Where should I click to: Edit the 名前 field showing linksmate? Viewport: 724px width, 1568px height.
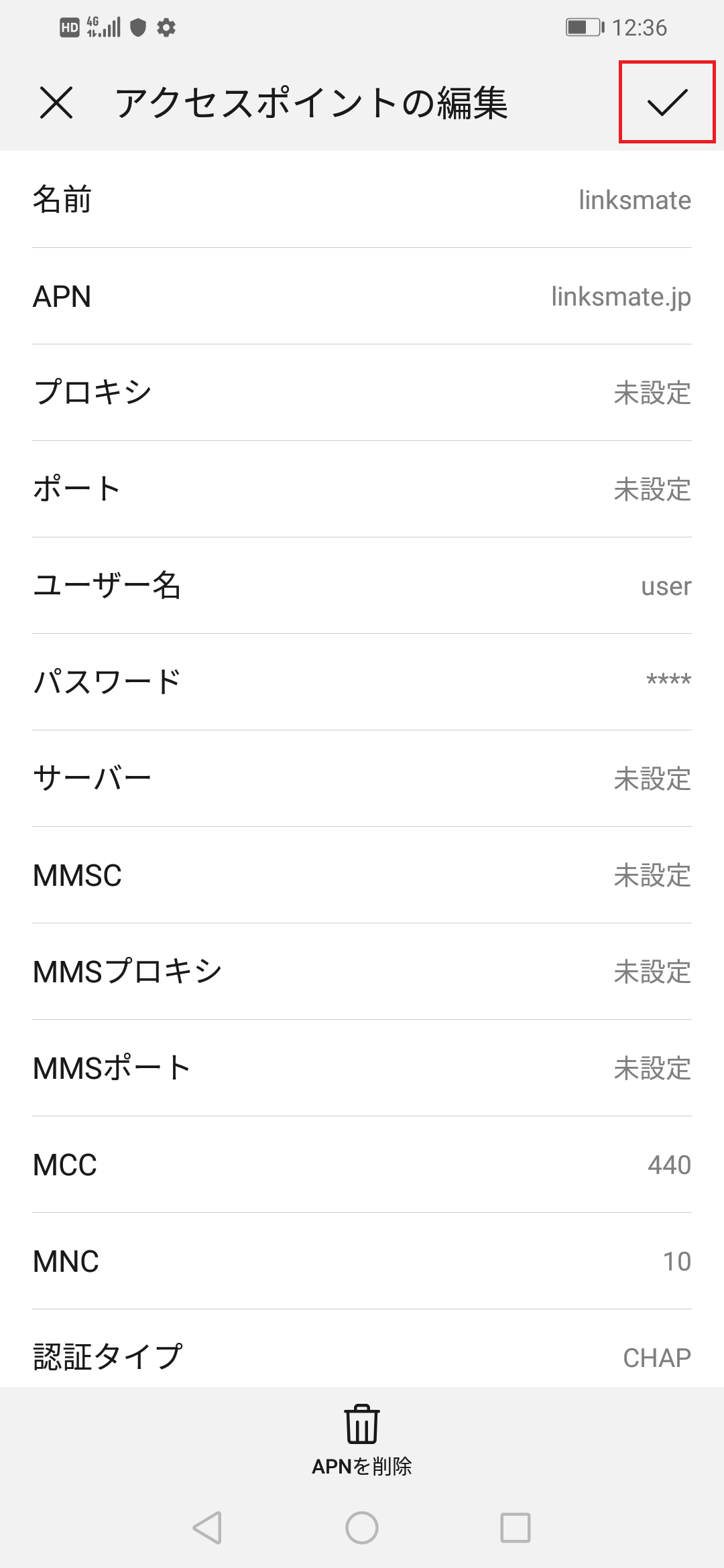362,200
